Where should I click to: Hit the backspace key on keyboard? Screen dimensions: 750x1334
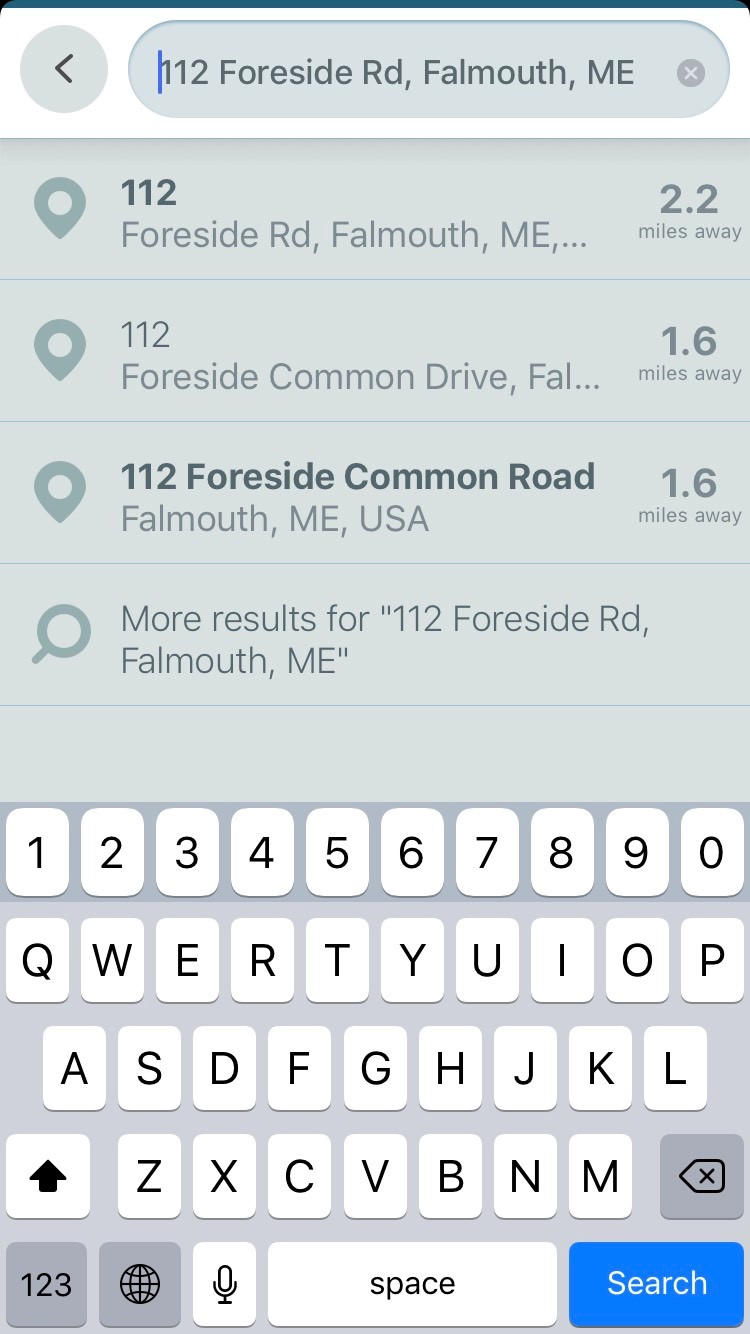click(701, 1177)
